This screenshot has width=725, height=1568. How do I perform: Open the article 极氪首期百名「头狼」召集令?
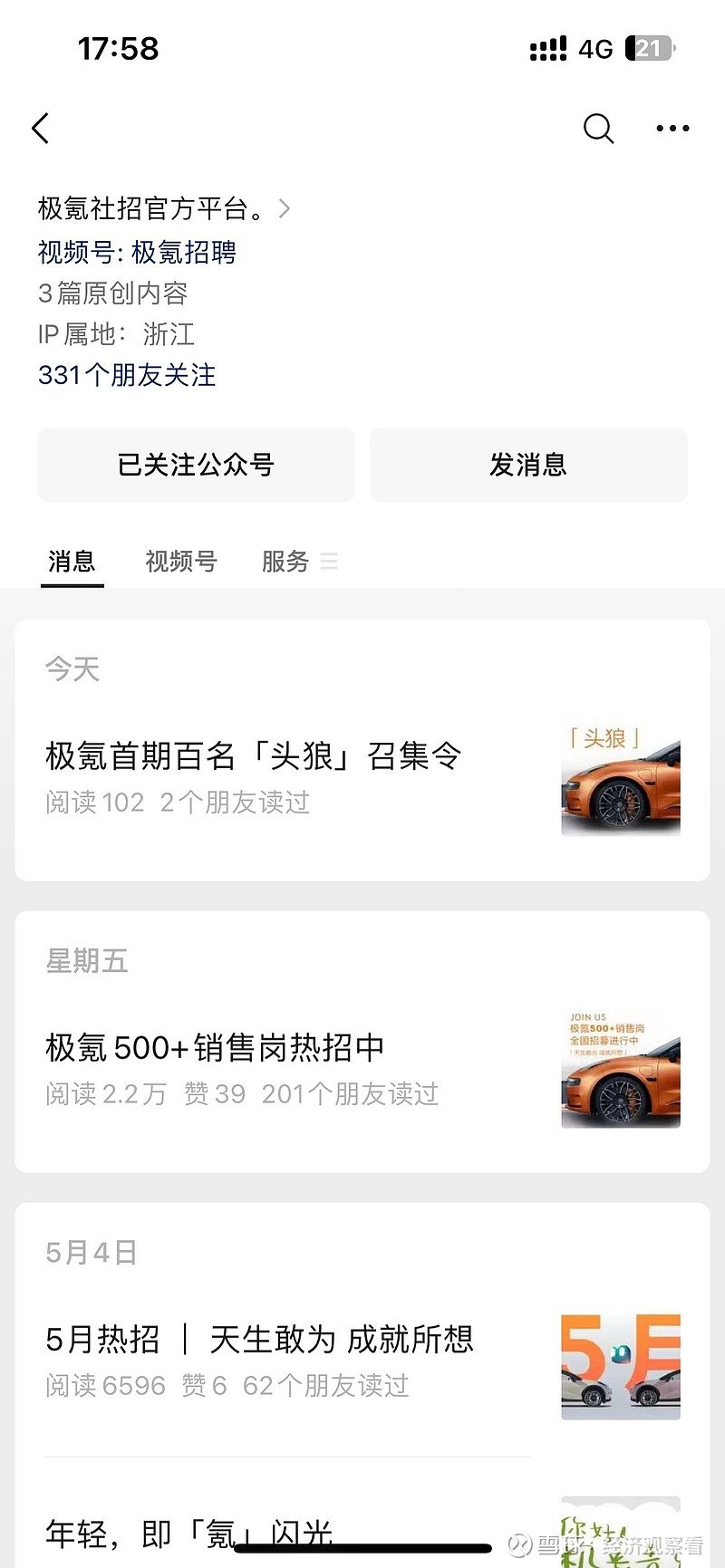click(x=362, y=776)
